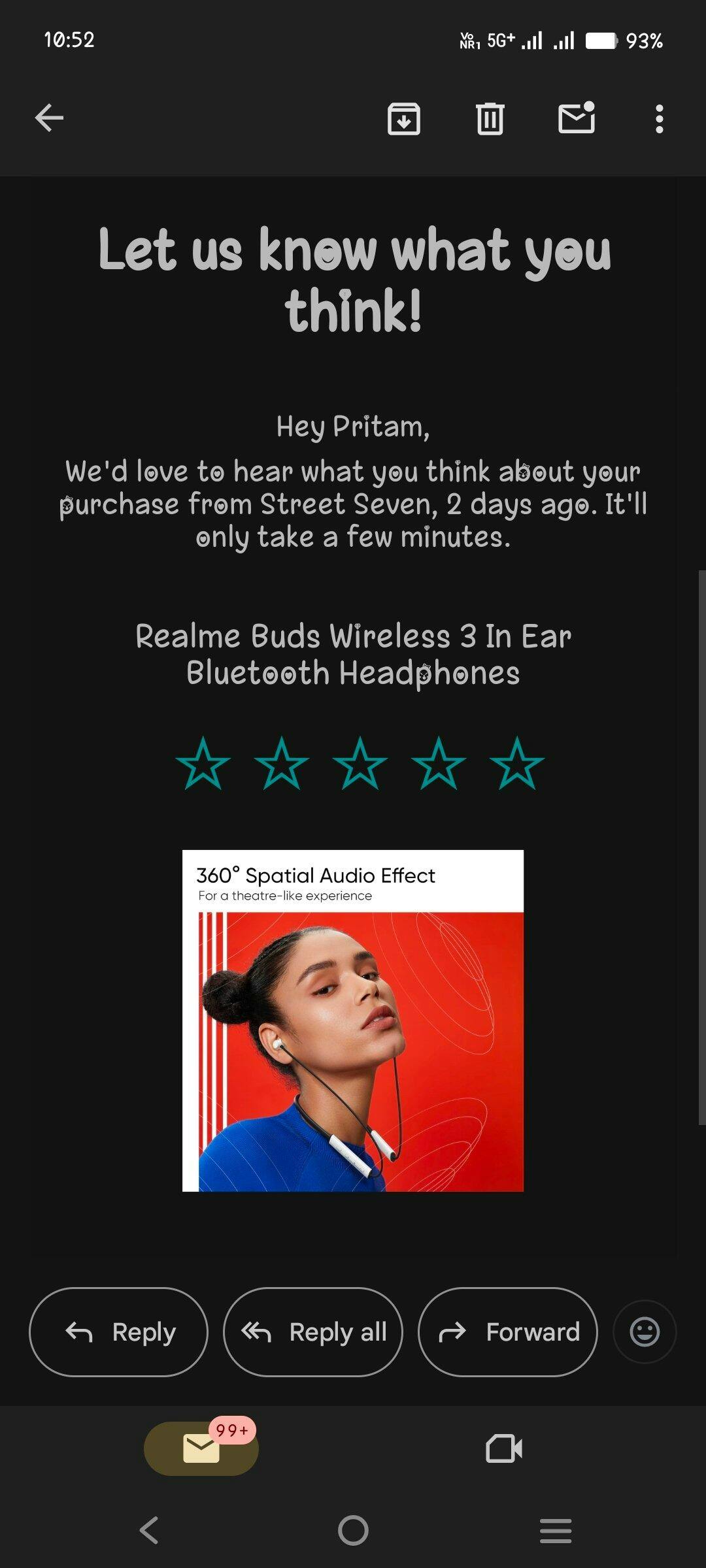Delete this email

click(x=490, y=119)
